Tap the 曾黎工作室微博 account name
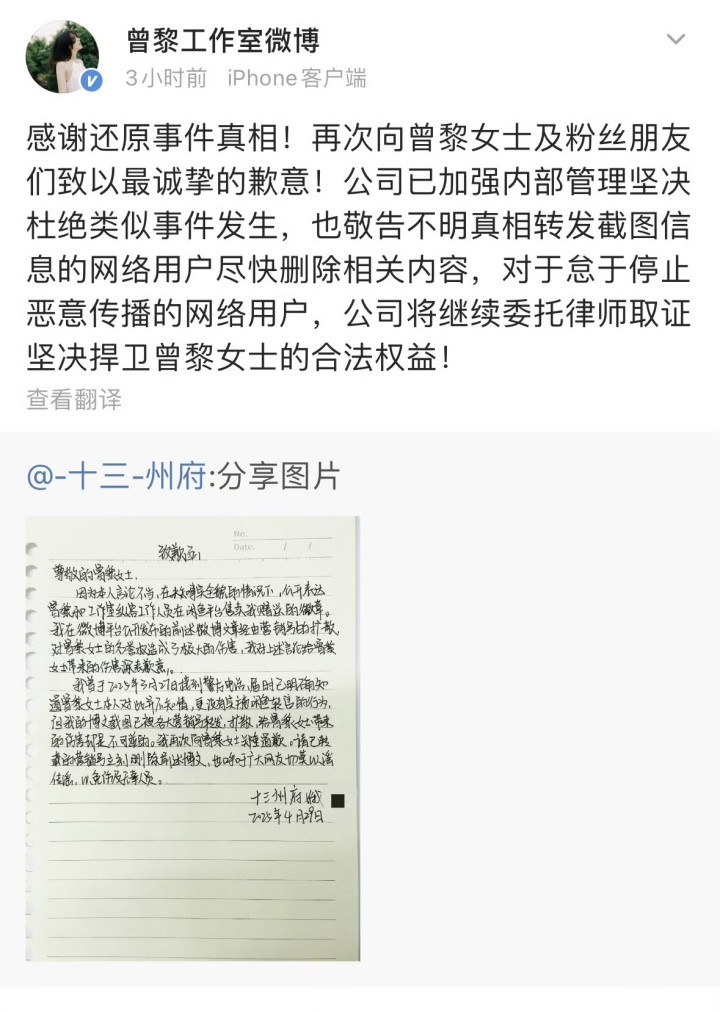Viewport: 720px width, 1012px height. point(223,40)
